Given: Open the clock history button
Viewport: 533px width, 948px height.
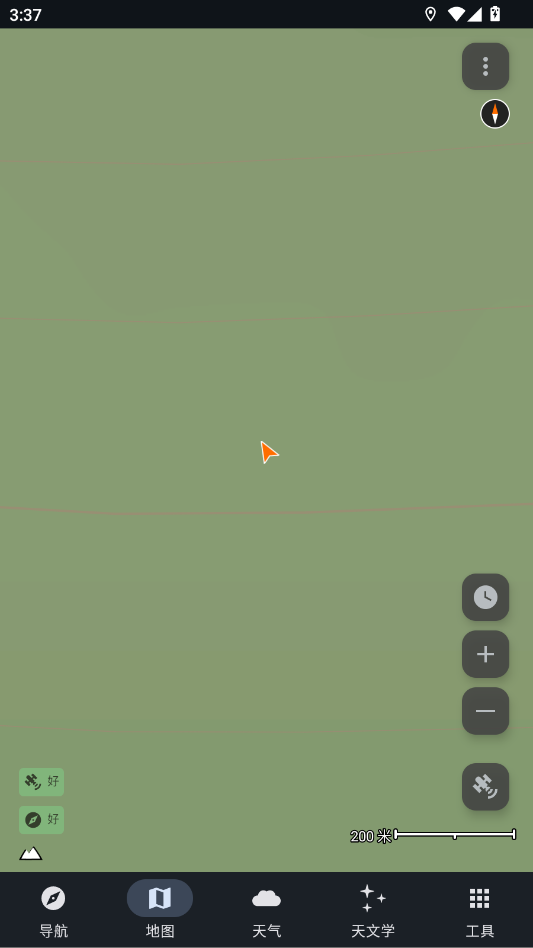Looking at the screenshot, I should [x=485, y=597].
